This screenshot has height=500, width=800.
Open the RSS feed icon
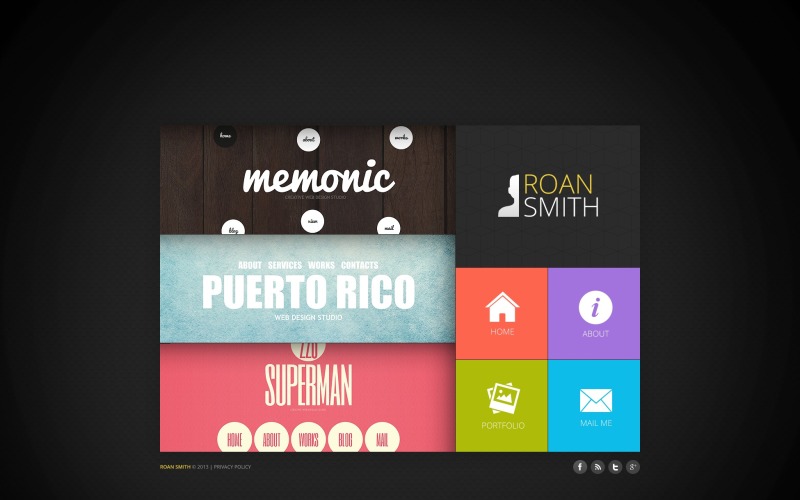[598, 467]
